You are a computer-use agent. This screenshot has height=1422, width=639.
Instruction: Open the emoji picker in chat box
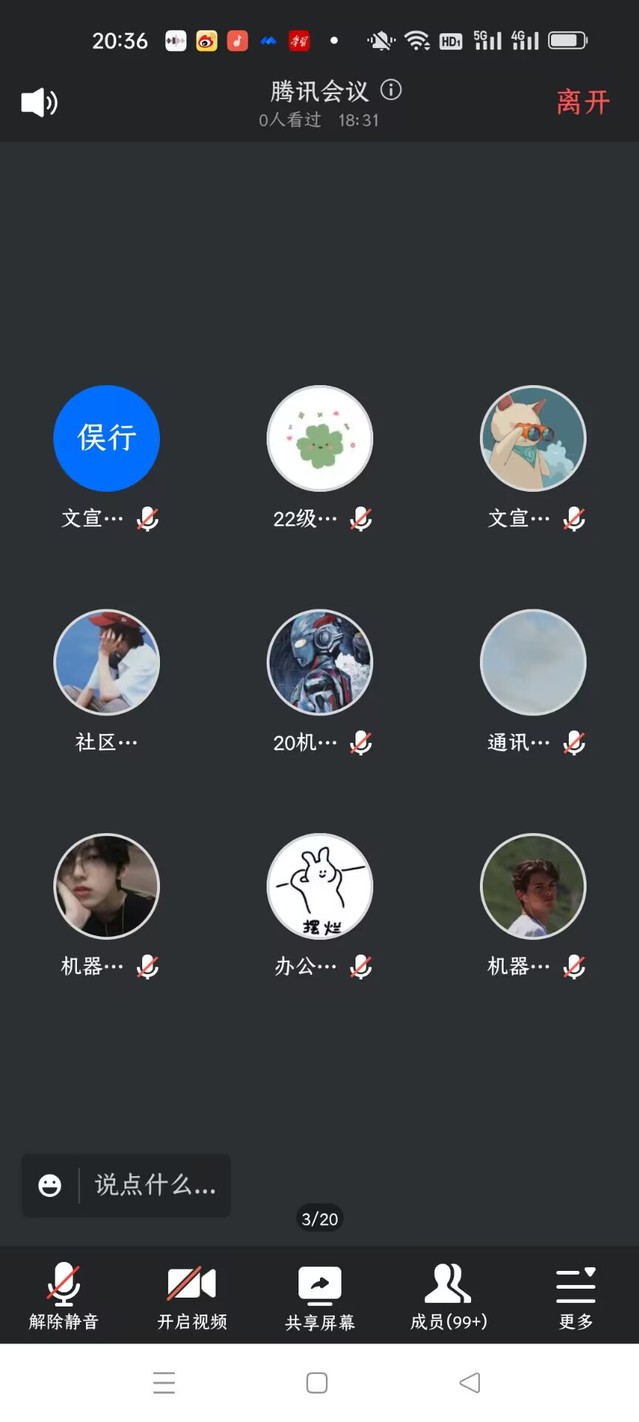50,1185
